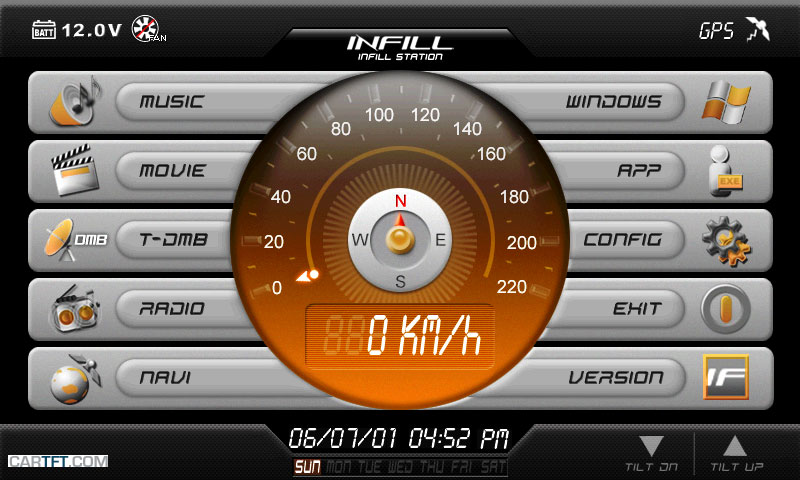800x480 pixels.
Task: Tilt the screen up
Action: click(736, 452)
